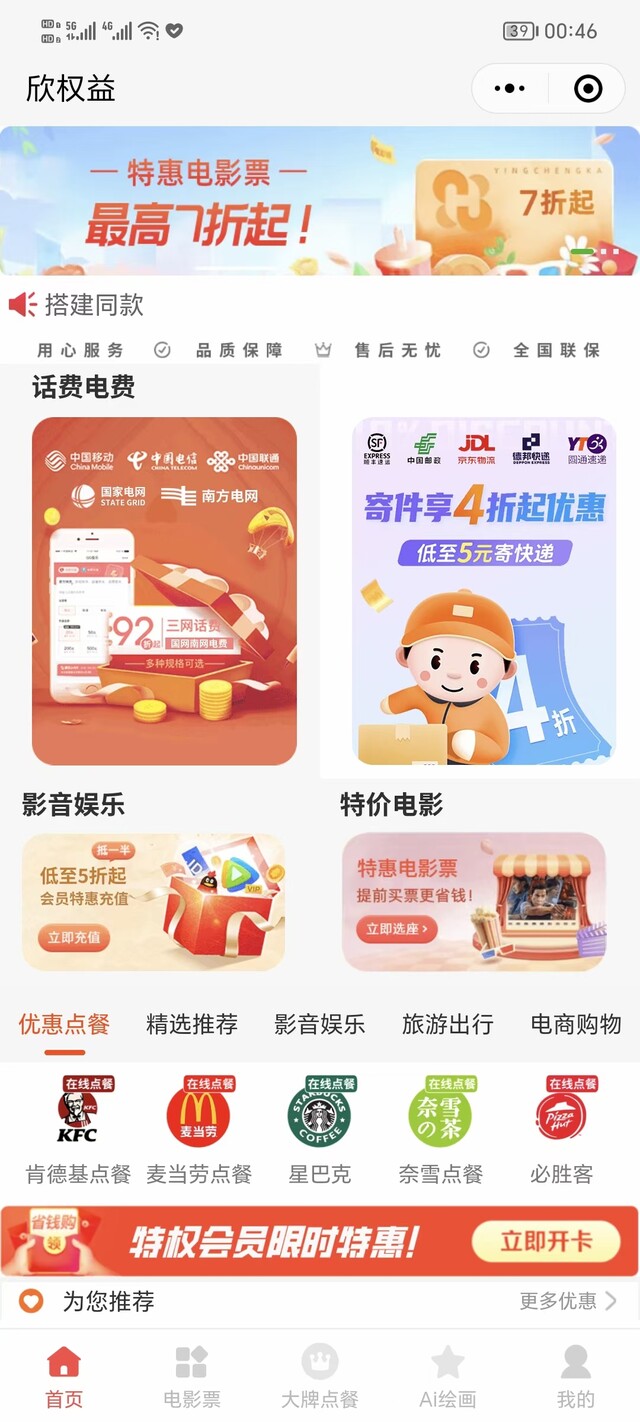640x1422 pixels.
Task: Open the mini program more options menu
Action: click(510, 89)
